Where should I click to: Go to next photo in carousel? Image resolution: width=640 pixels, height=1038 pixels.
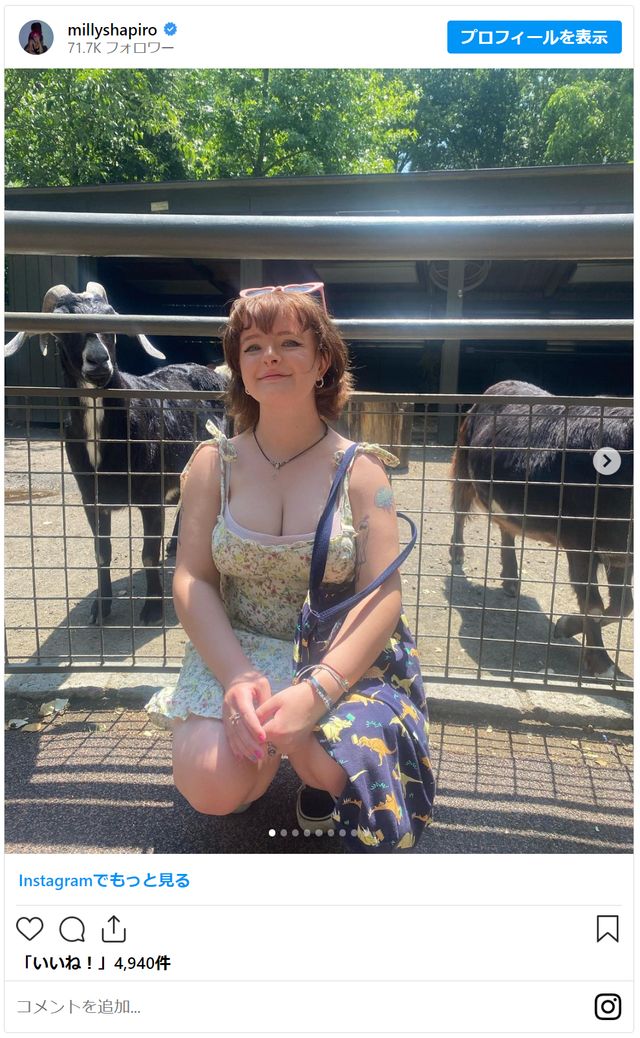click(607, 460)
